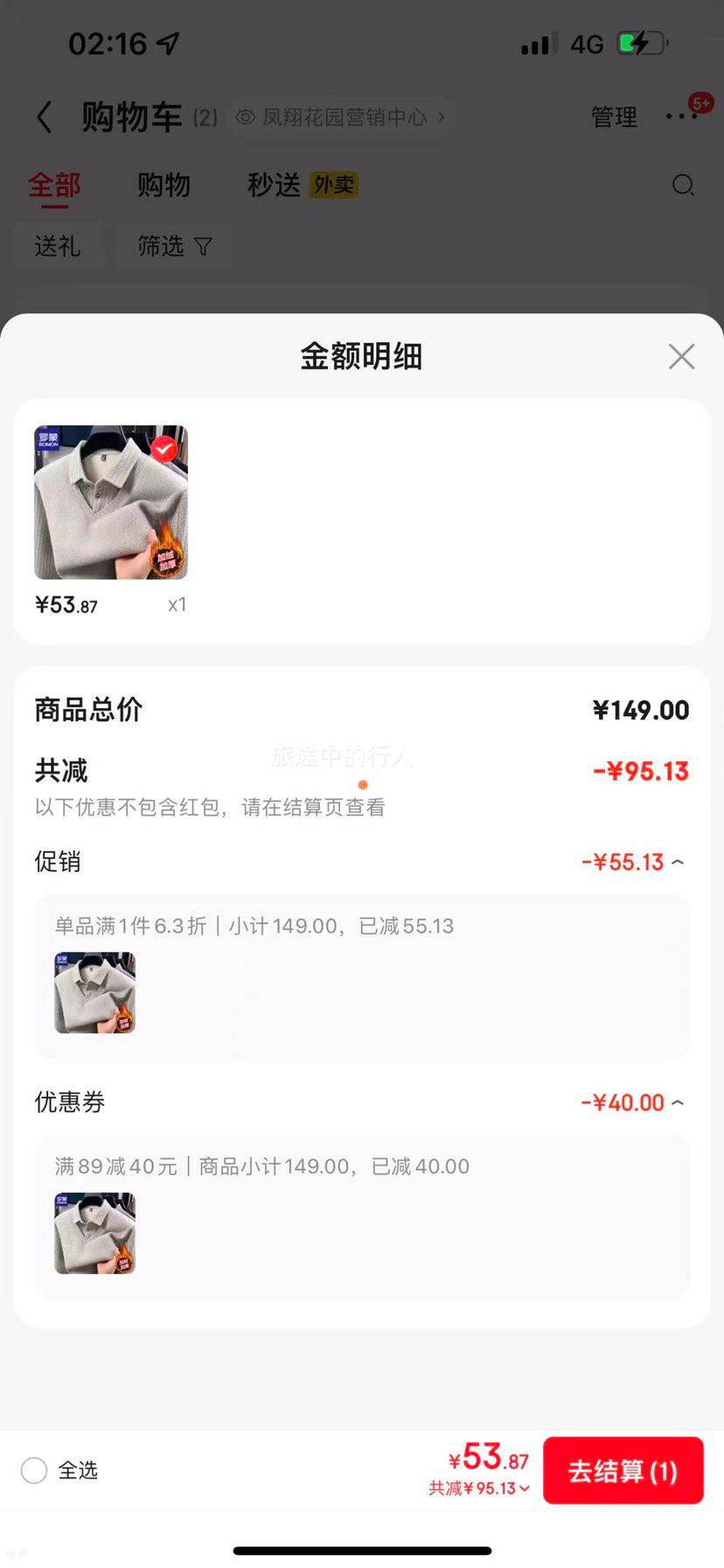
Task: Tap the back arrow to leave the cart
Action: [42, 116]
